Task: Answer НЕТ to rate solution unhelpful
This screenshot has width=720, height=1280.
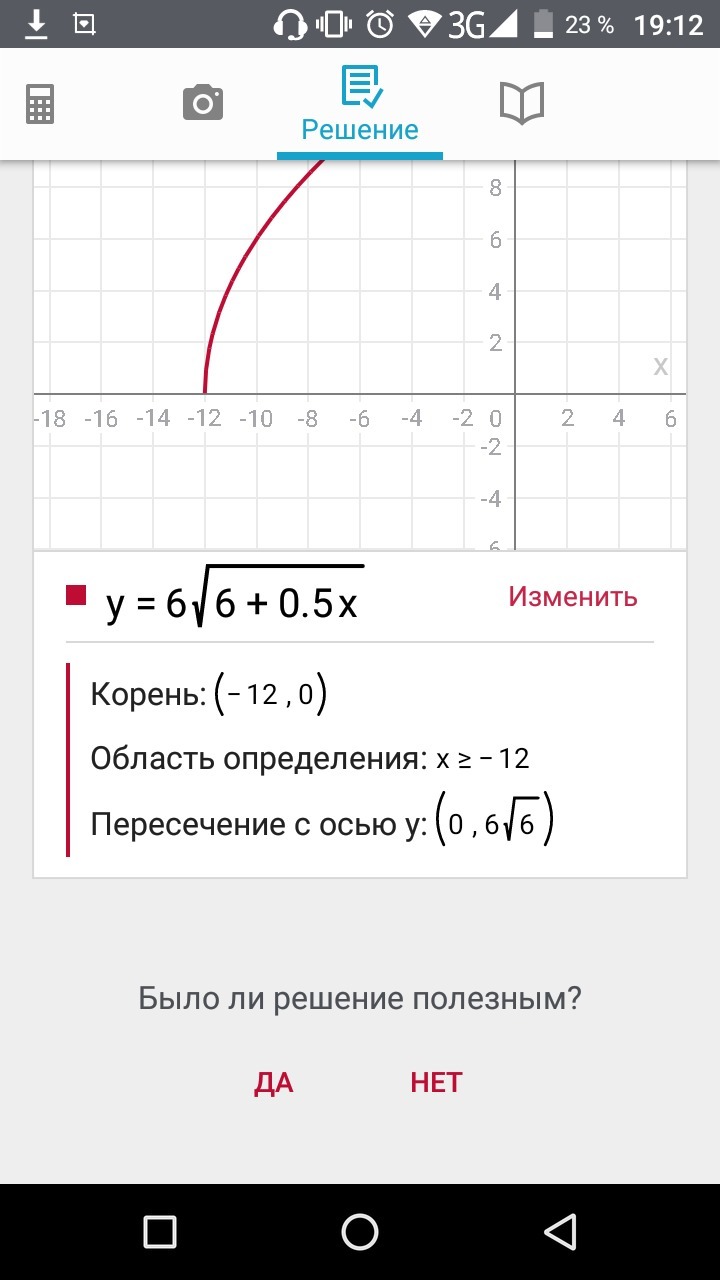Action: (x=436, y=1083)
